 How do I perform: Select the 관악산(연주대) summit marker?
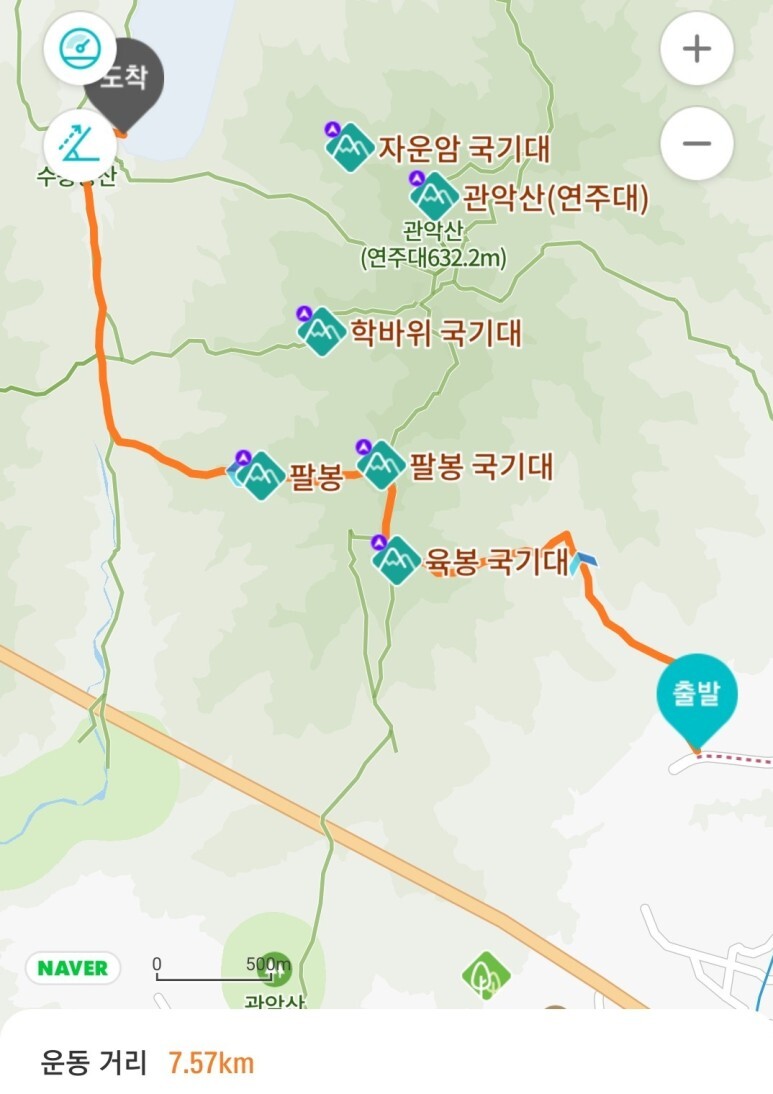coord(433,195)
